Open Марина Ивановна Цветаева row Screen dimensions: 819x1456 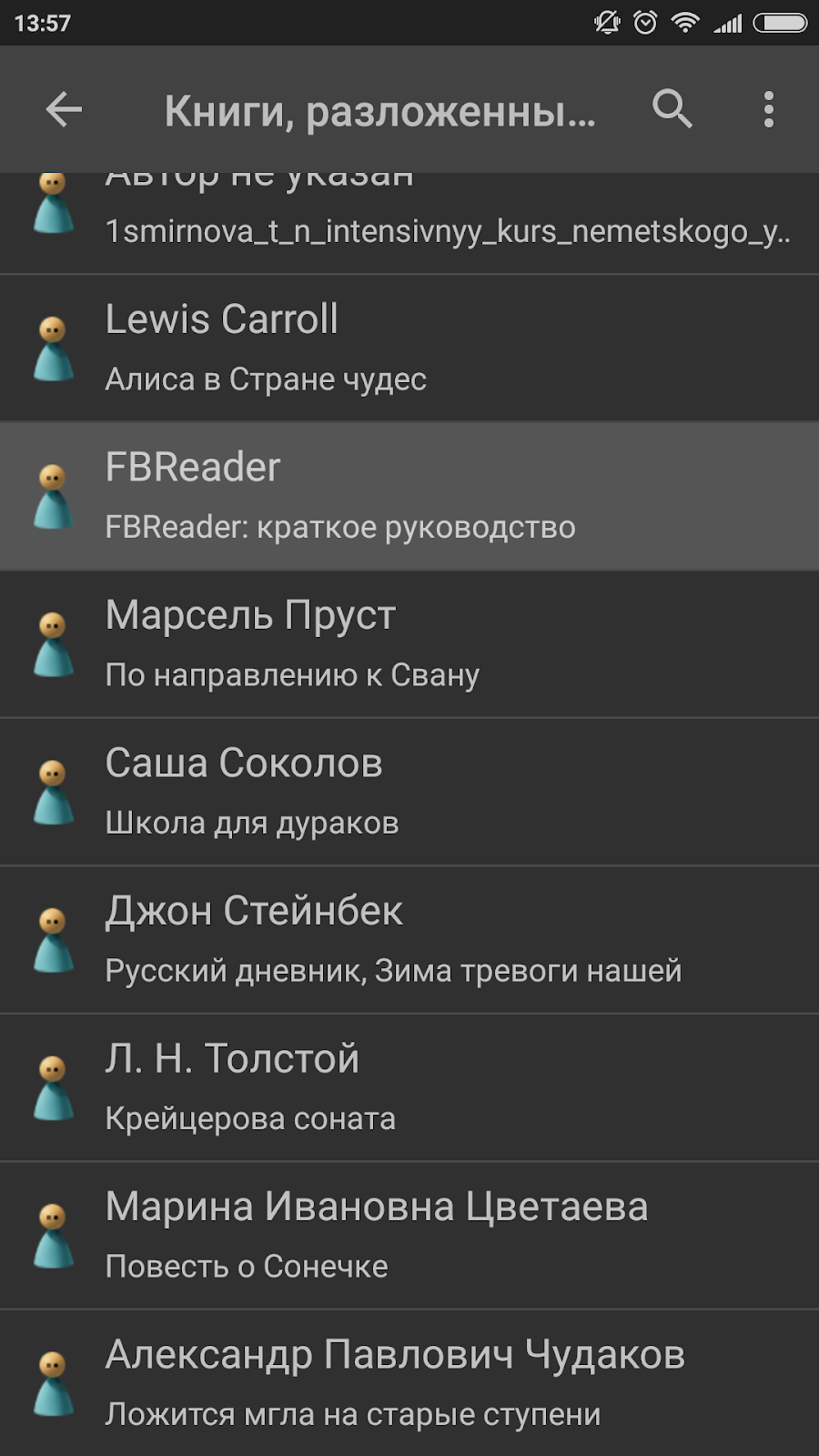[x=409, y=1236]
